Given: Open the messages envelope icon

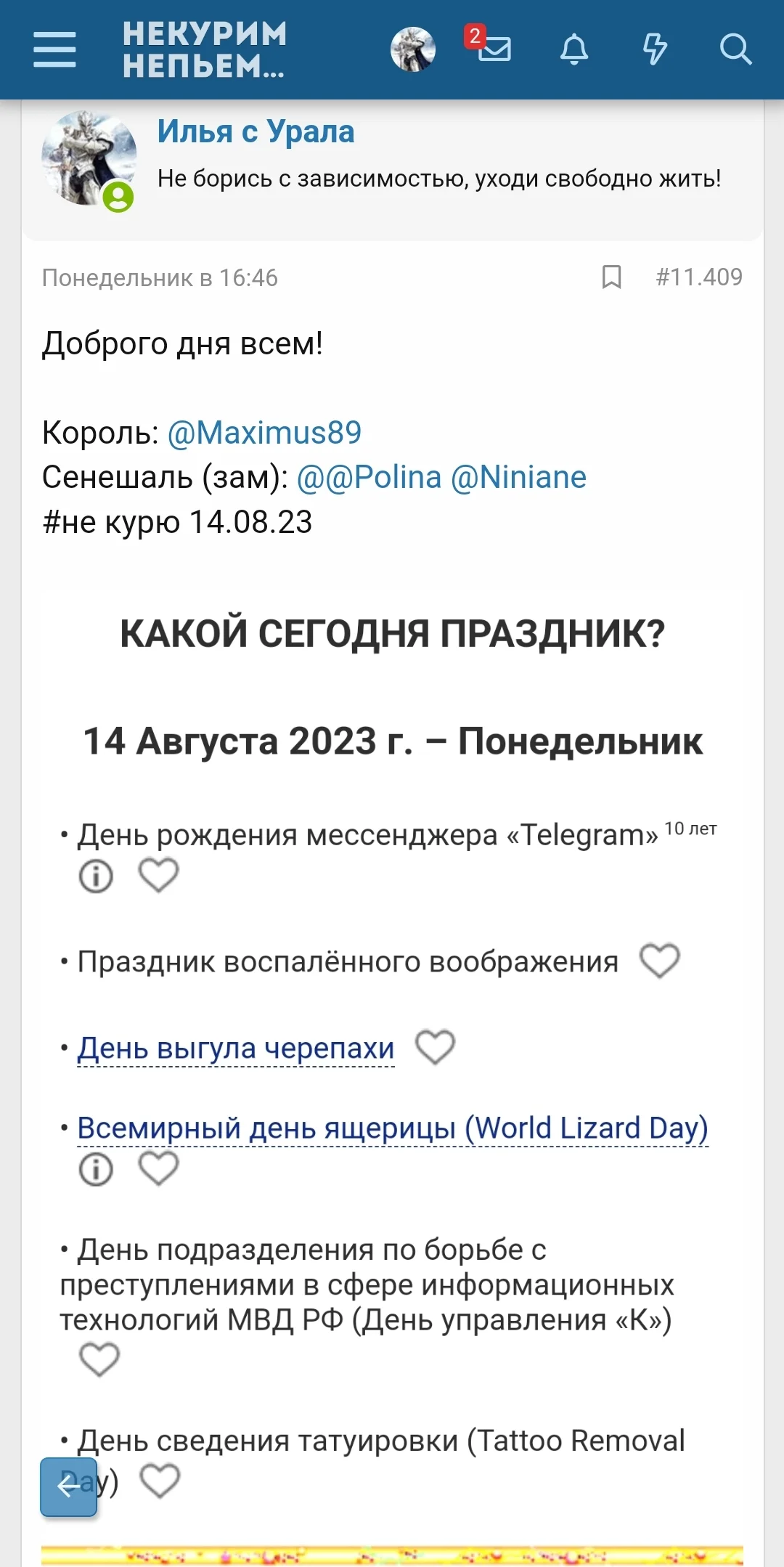Looking at the screenshot, I should (496, 51).
